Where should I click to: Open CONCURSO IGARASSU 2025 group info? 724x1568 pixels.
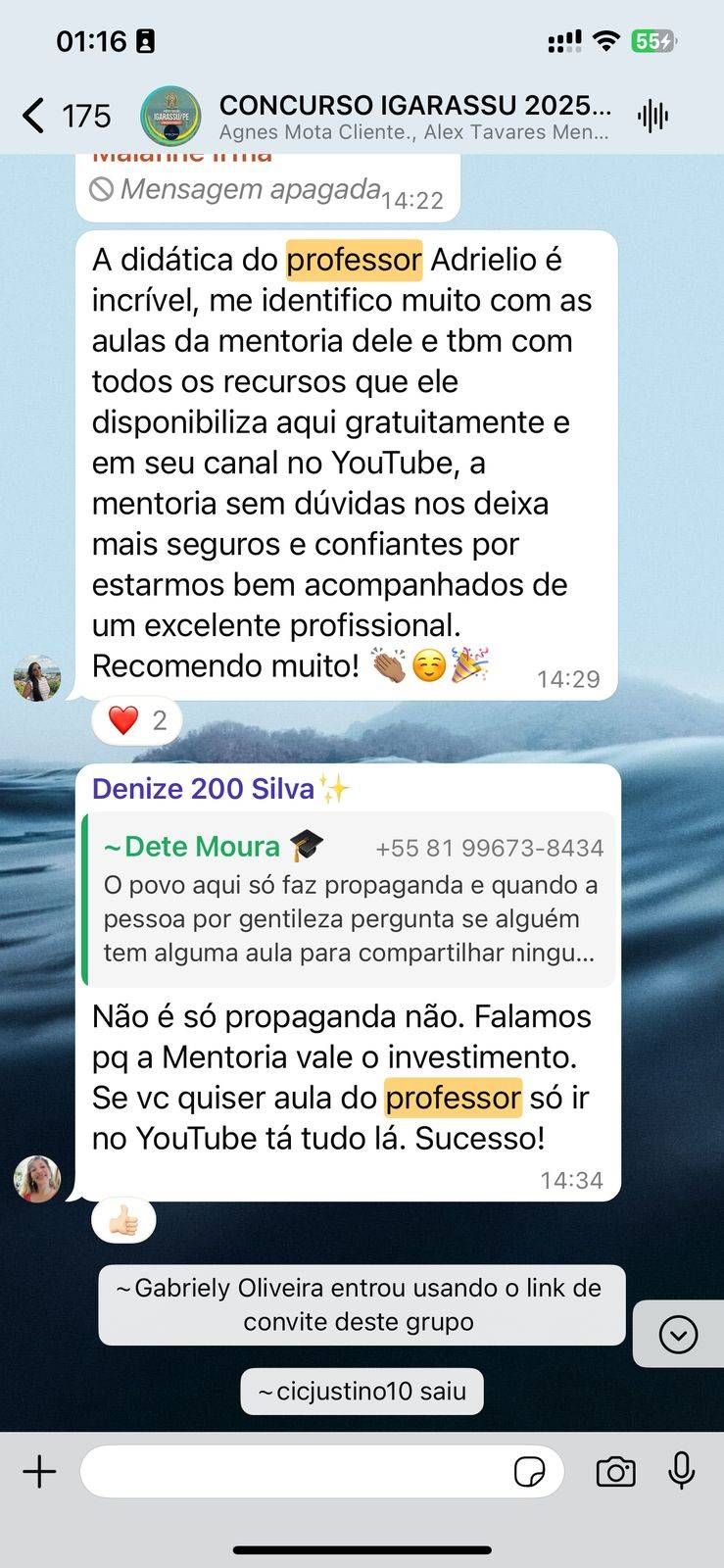pos(413,116)
